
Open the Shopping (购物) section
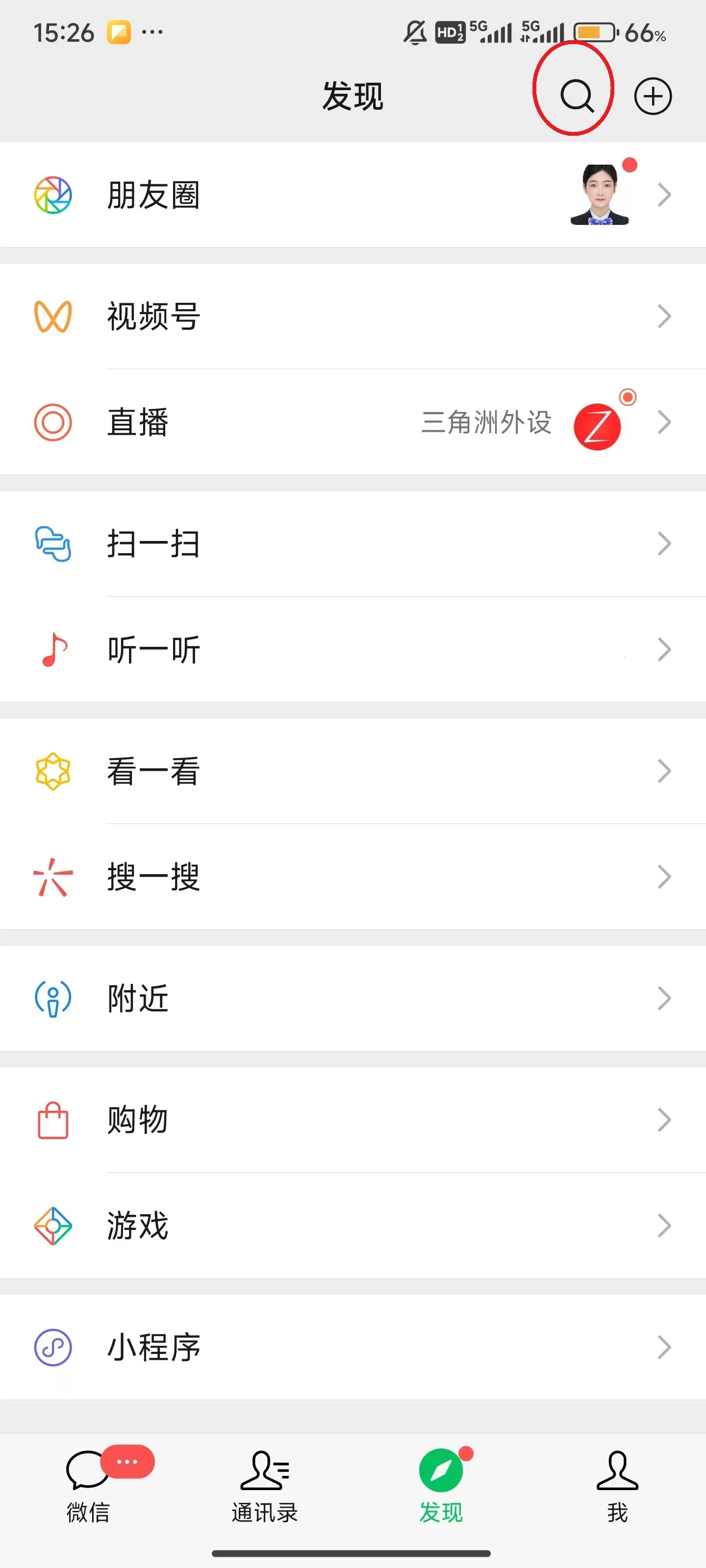tap(136, 1119)
